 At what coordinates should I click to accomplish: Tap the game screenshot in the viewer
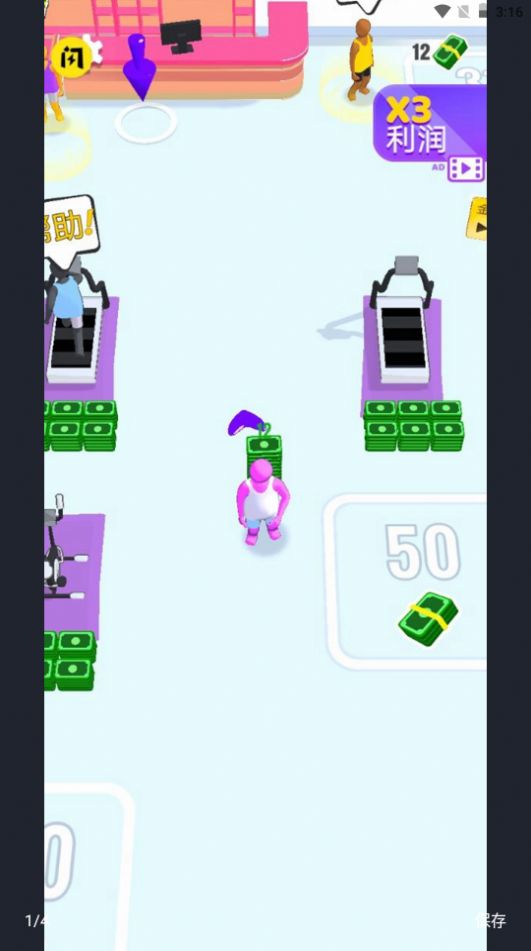tap(266, 476)
